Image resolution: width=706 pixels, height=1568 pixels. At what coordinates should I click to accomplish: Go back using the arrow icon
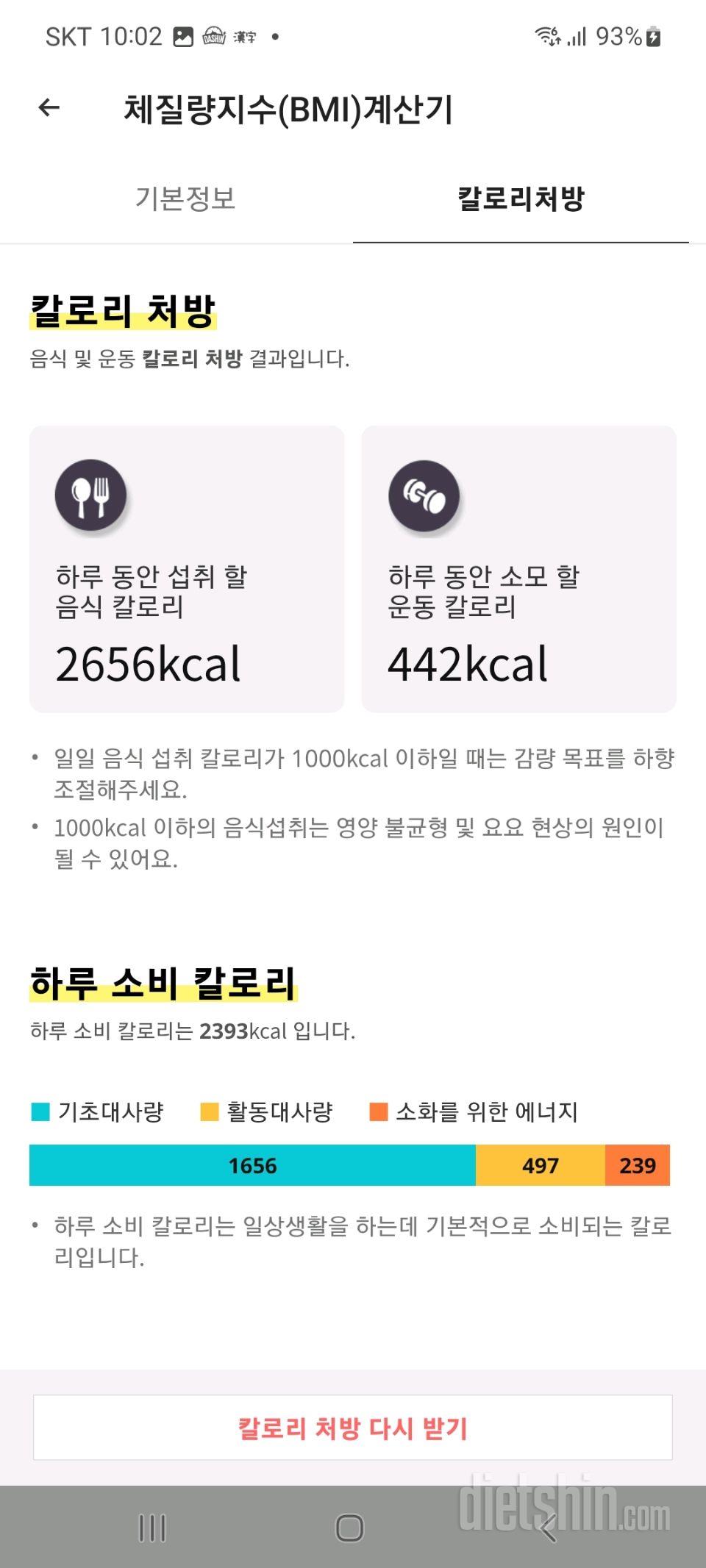pyautogui.click(x=49, y=108)
